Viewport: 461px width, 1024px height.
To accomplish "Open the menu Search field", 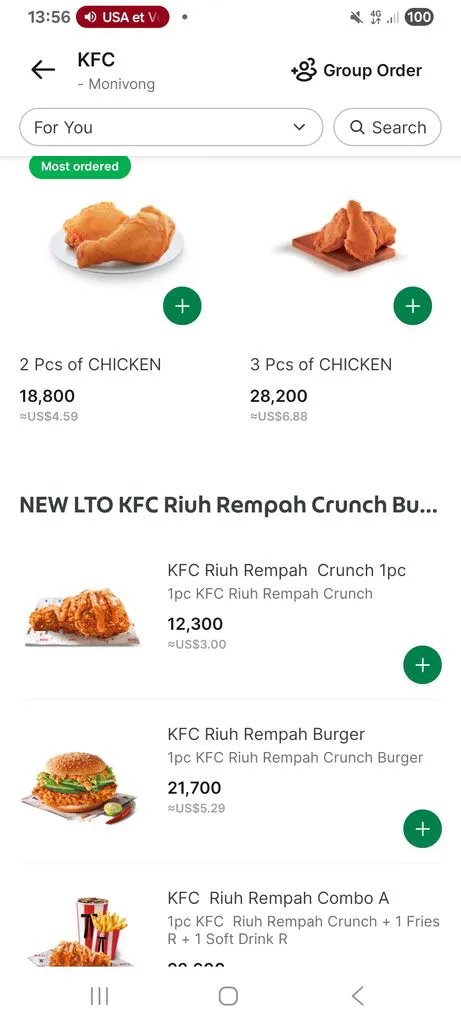I will [x=387, y=127].
